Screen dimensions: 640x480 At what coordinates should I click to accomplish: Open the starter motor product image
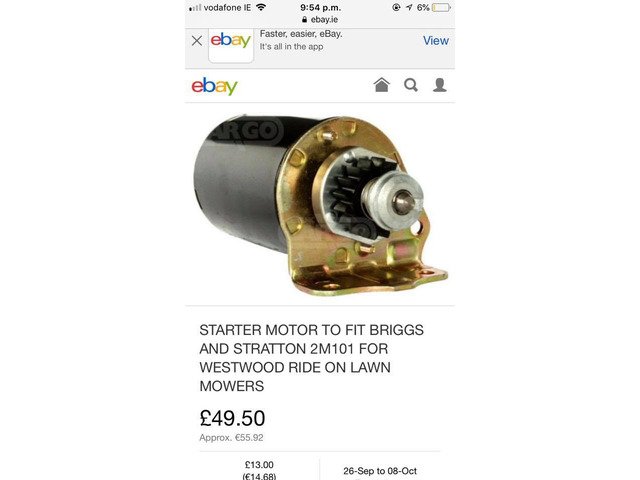click(319, 205)
